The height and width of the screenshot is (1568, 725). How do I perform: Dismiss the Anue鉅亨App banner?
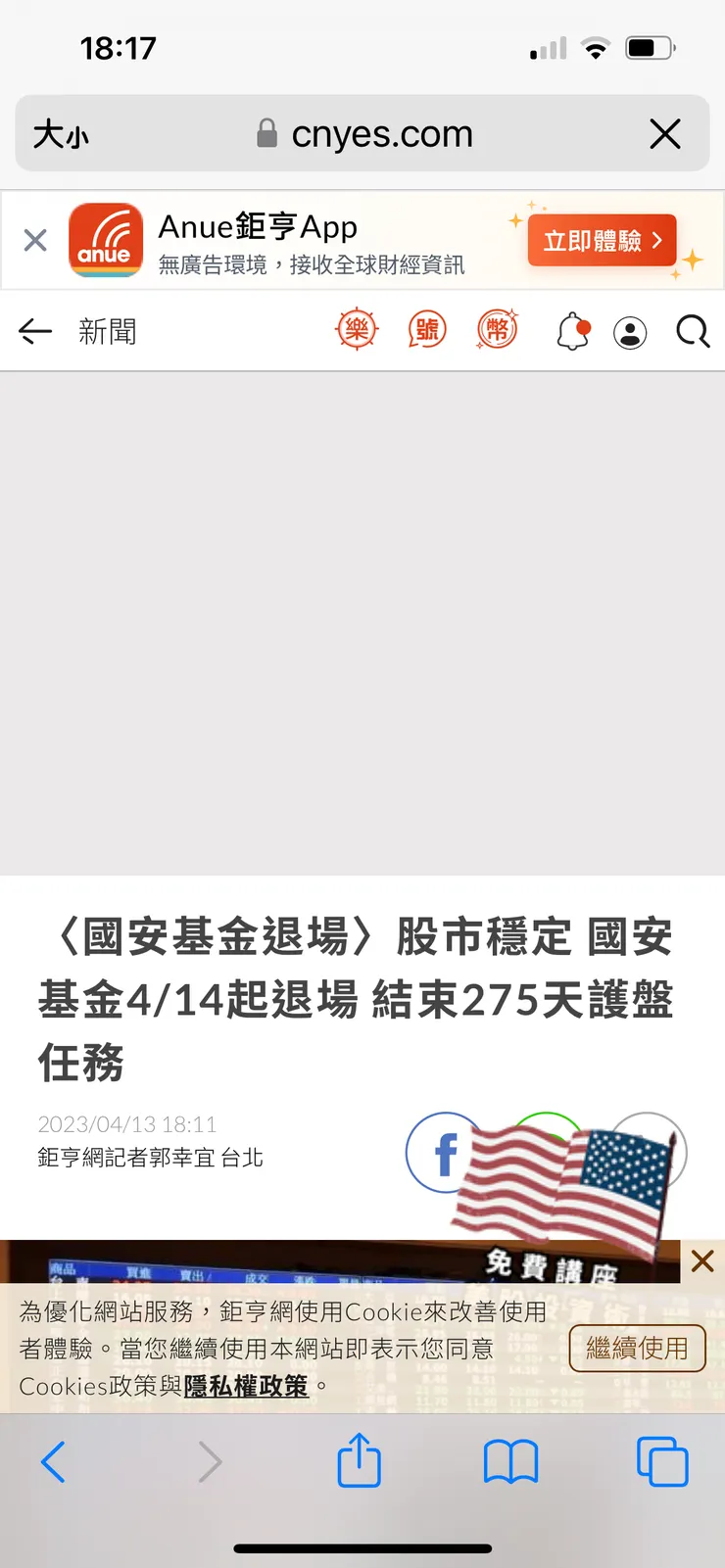click(x=35, y=240)
